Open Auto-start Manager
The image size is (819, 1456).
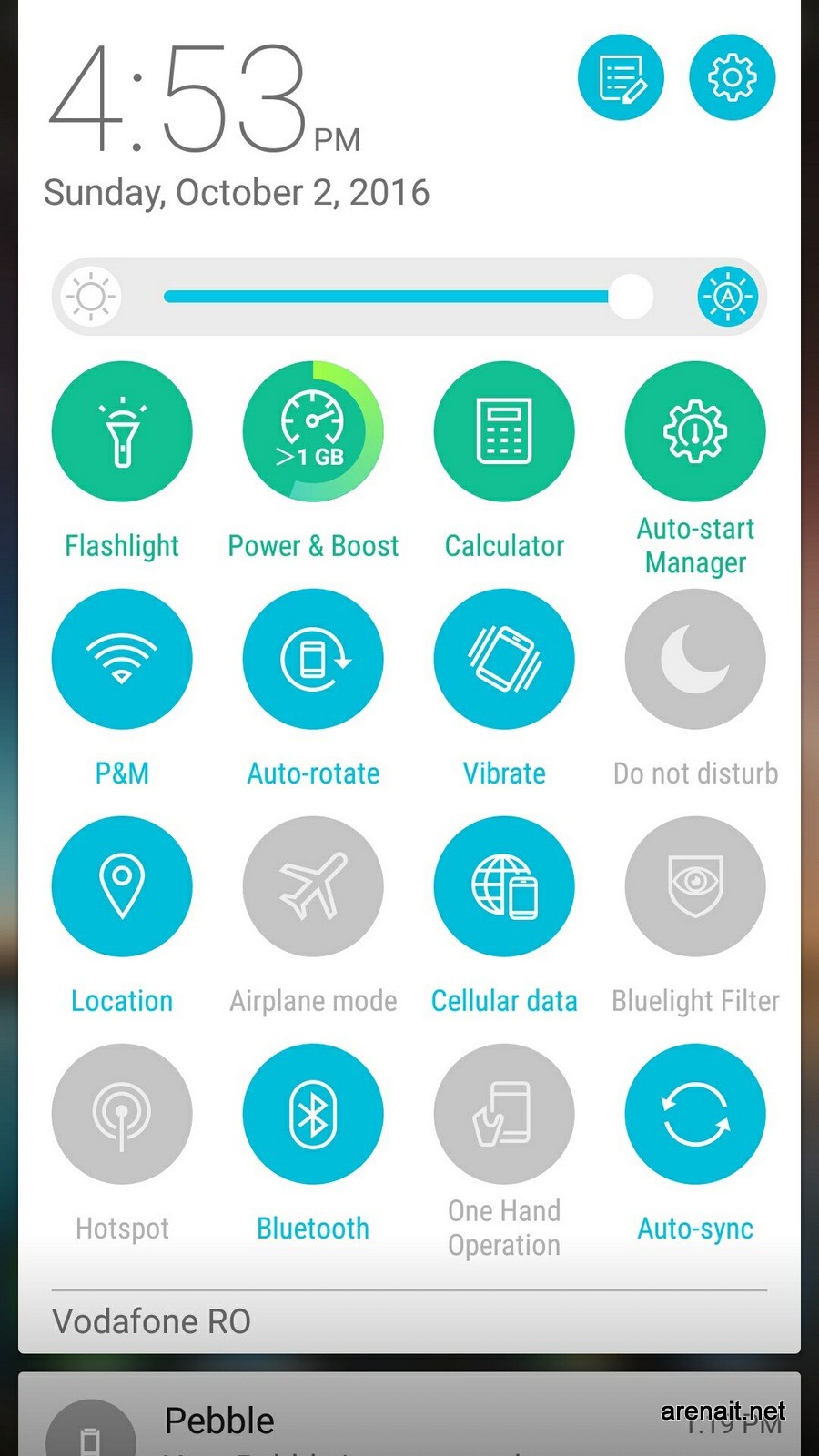tap(695, 431)
